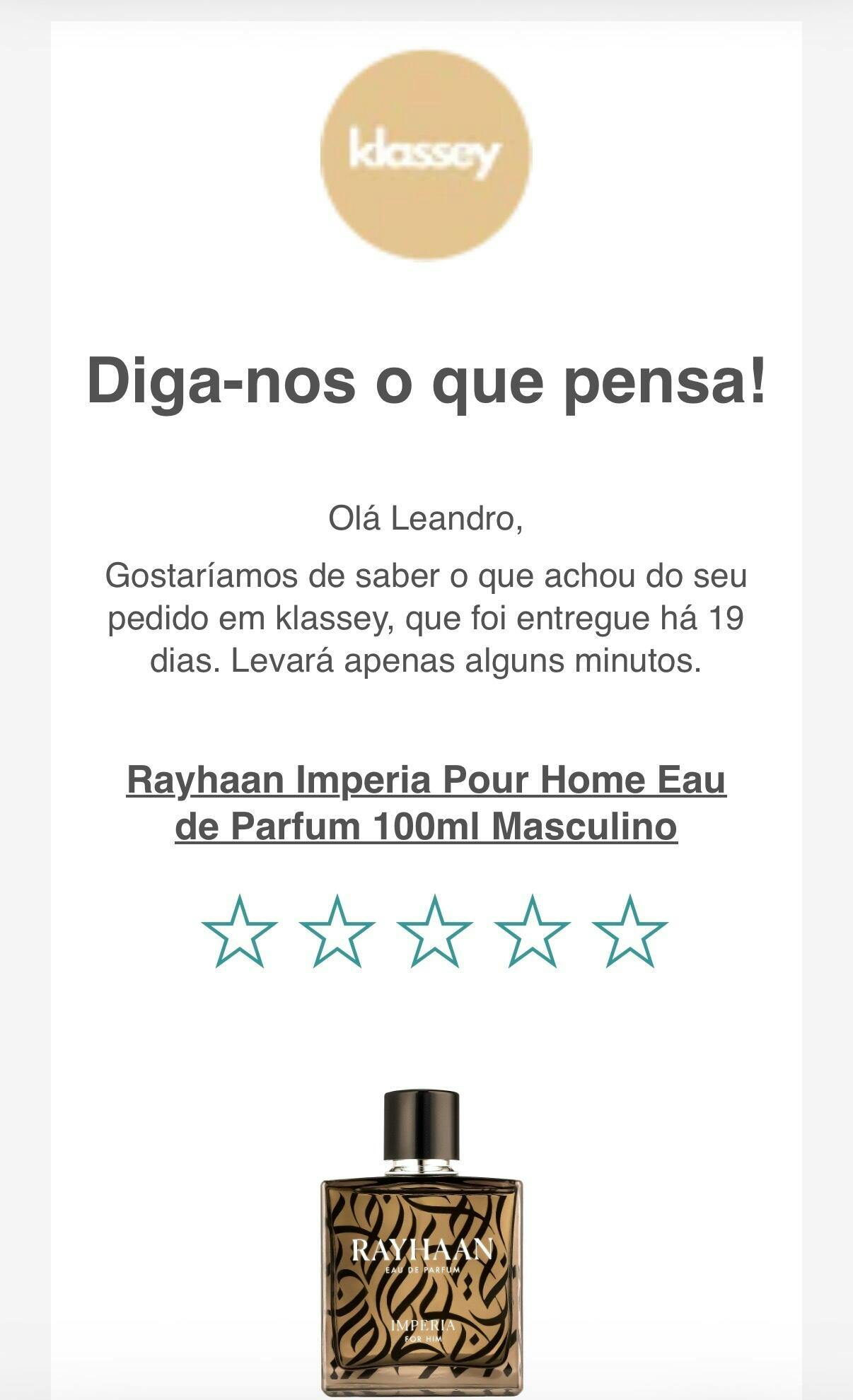
Task: Open the Rayhaan Imperia product link
Action: [x=426, y=803]
